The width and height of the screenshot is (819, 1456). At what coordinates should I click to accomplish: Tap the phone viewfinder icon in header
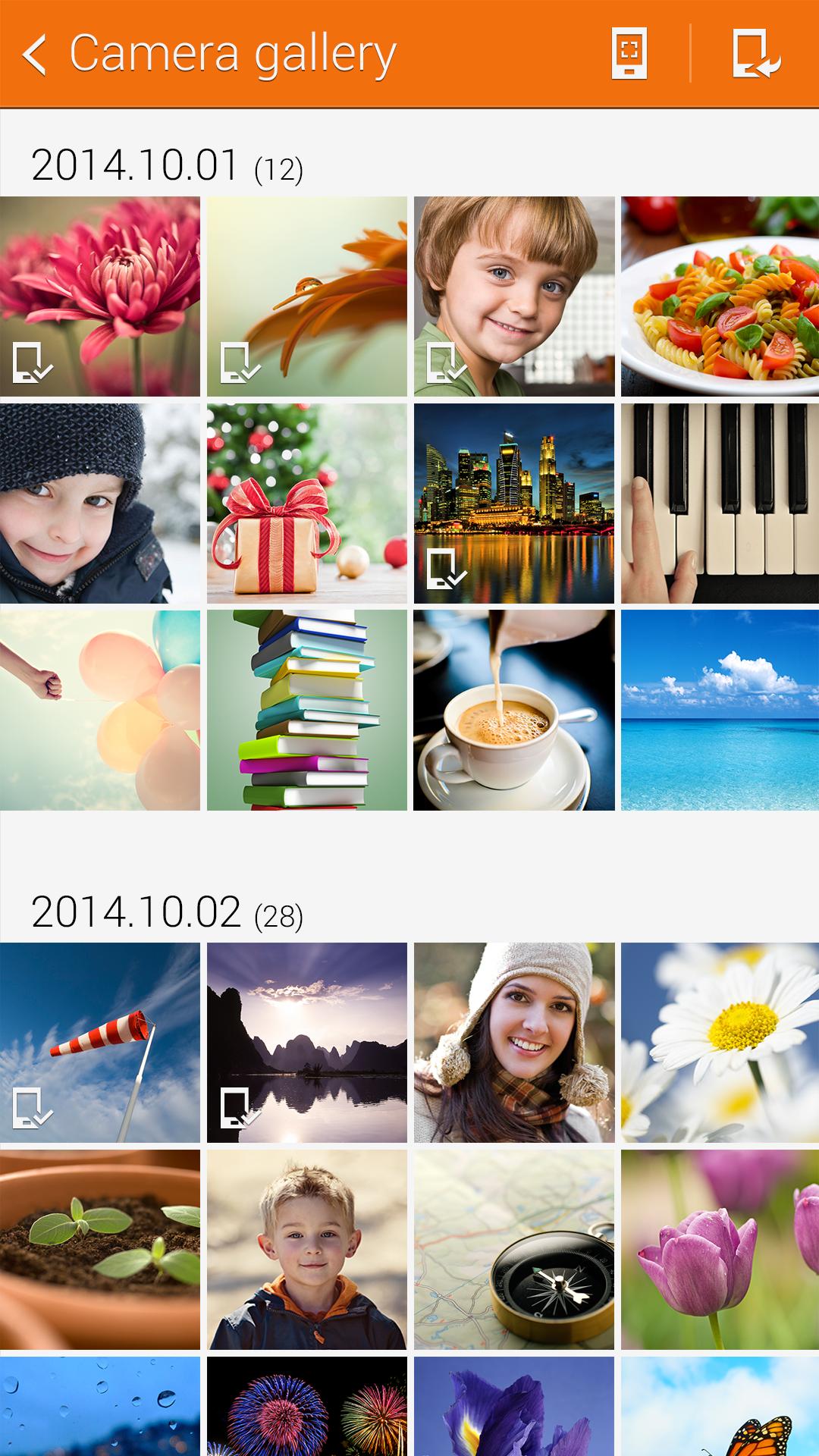click(x=629, y=53)
